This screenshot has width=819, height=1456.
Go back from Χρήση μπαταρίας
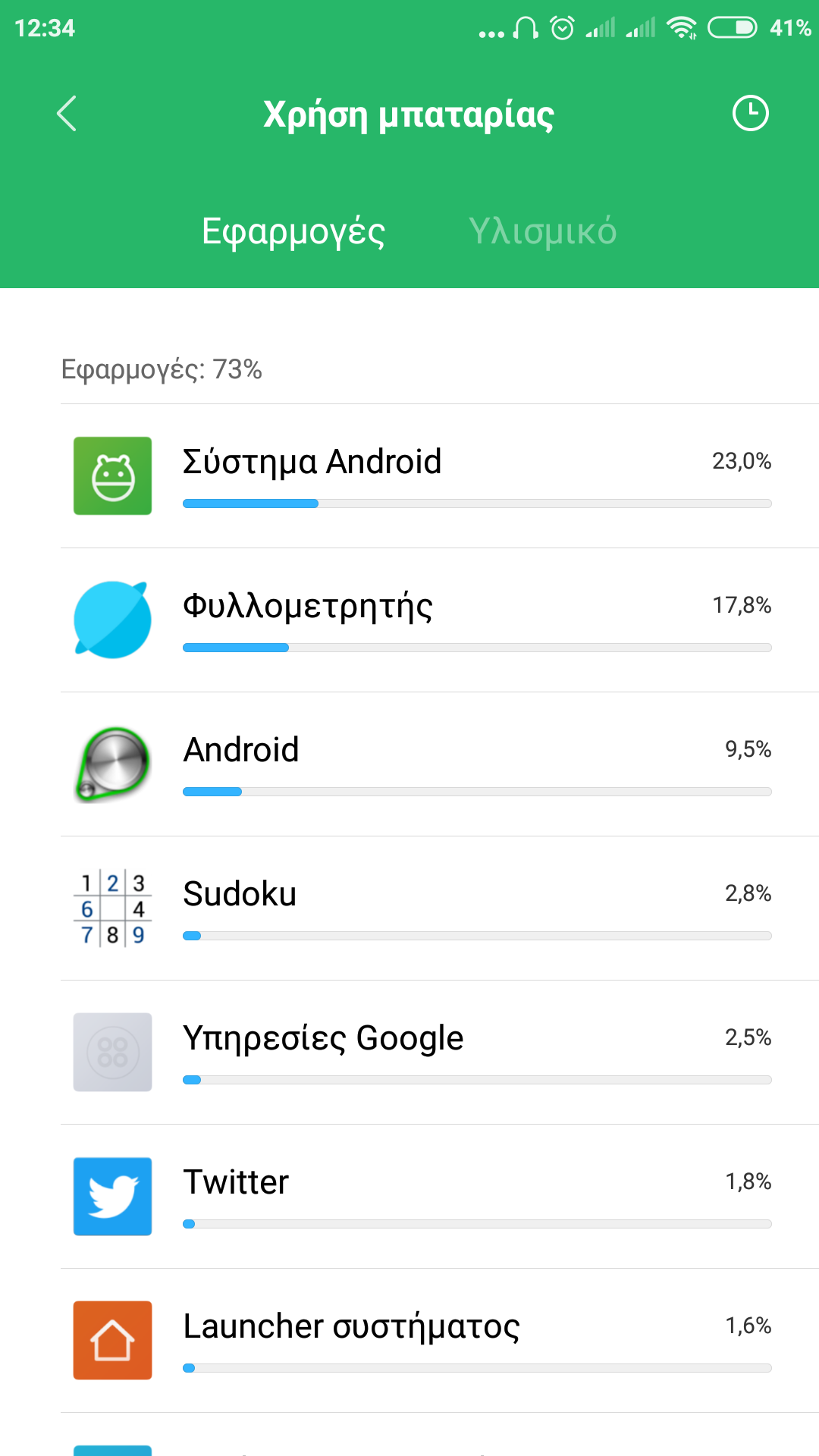67,114
